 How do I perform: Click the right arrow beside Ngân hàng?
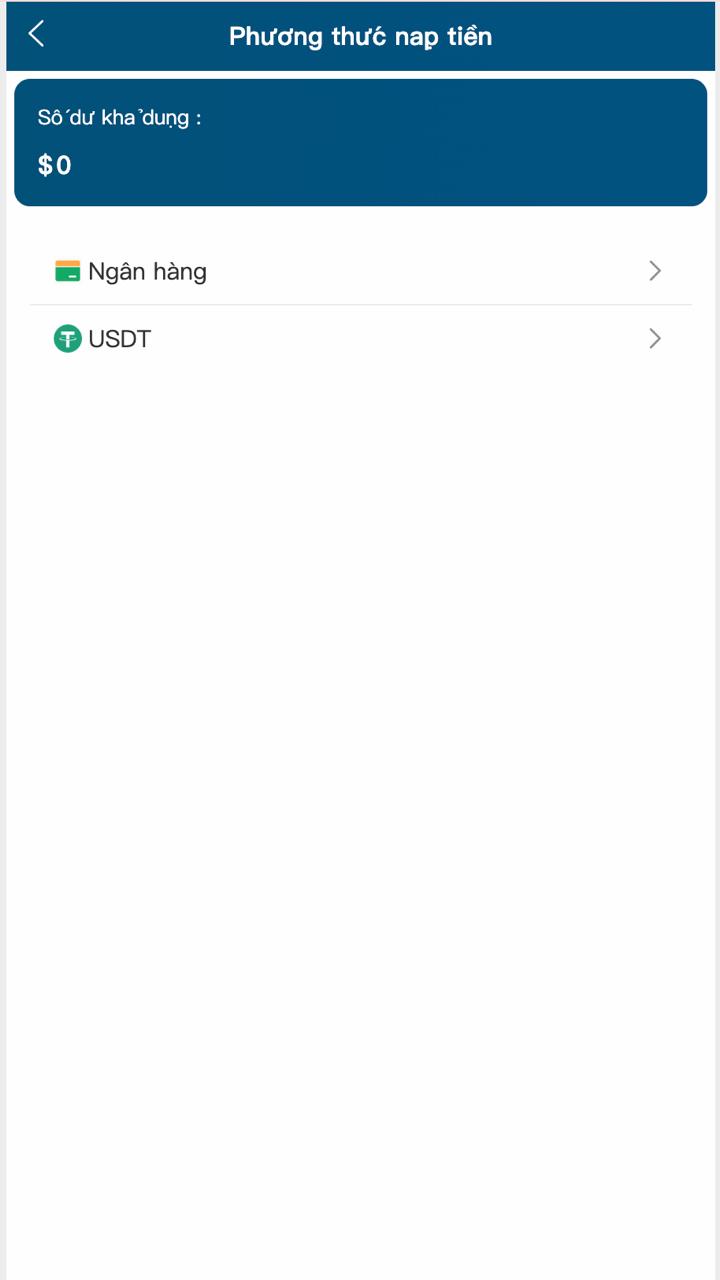pos(655,270)
